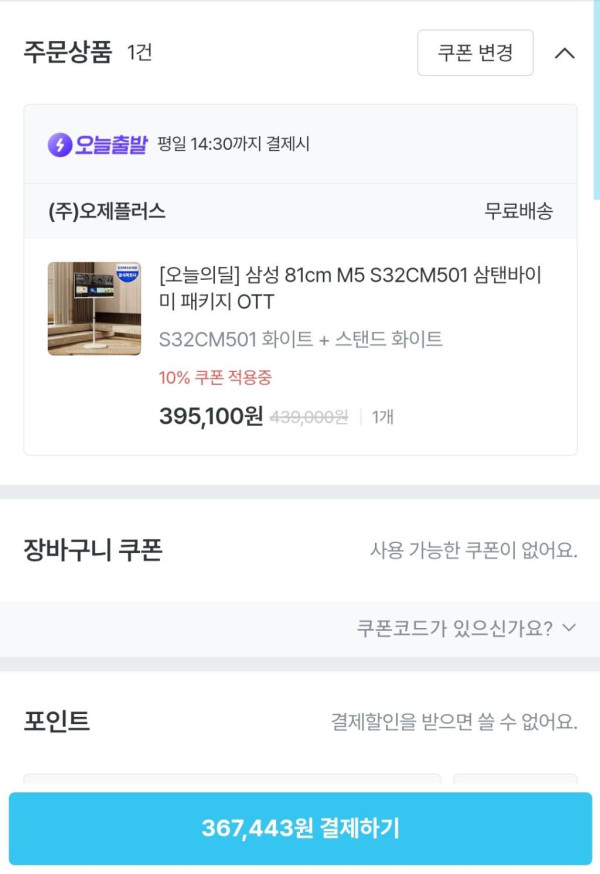
Task: Expand 쿠폰코드가 있으신가요? dropdown
Action: (466, 628)
